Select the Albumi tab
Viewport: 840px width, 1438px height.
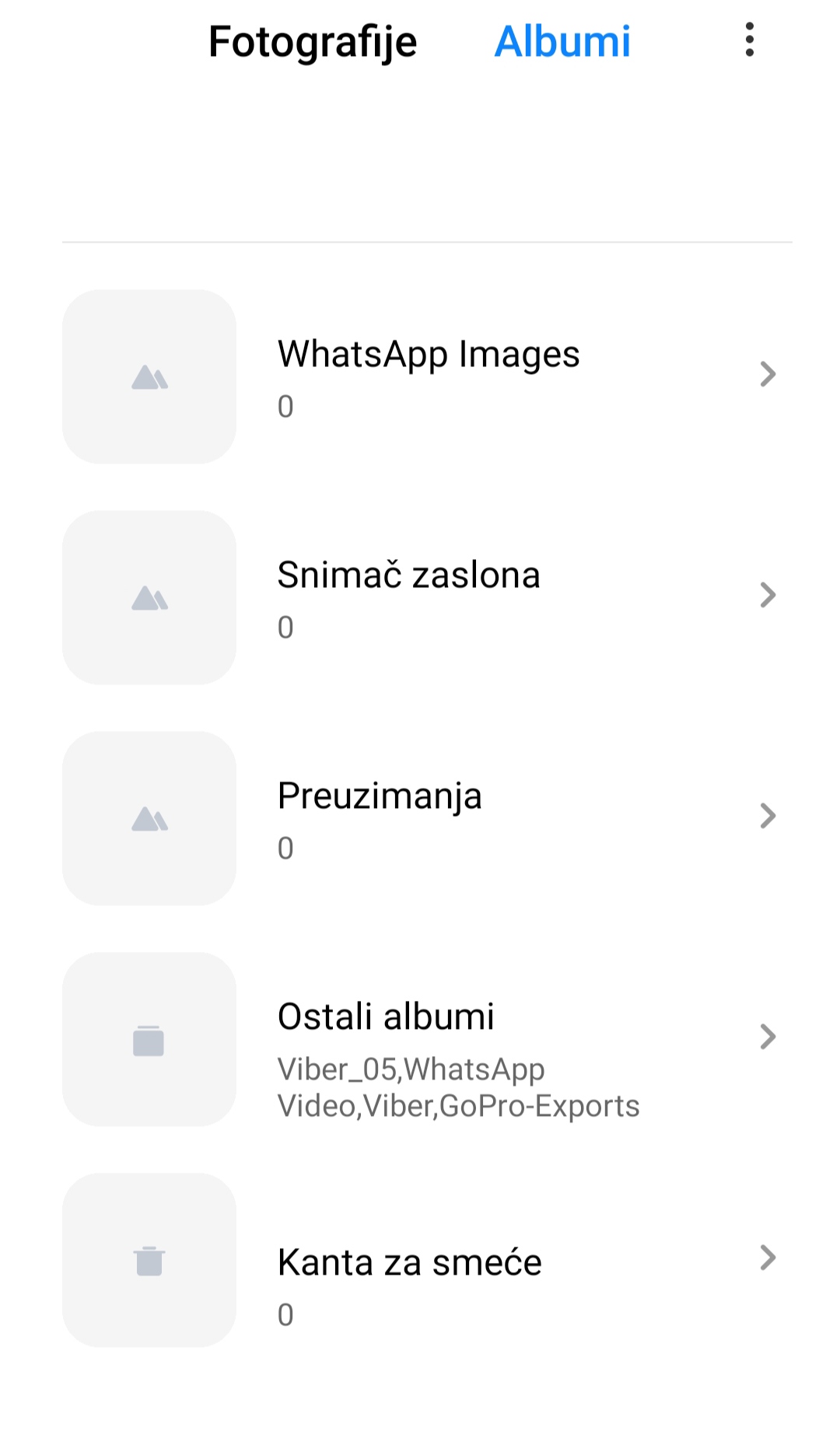562,41
